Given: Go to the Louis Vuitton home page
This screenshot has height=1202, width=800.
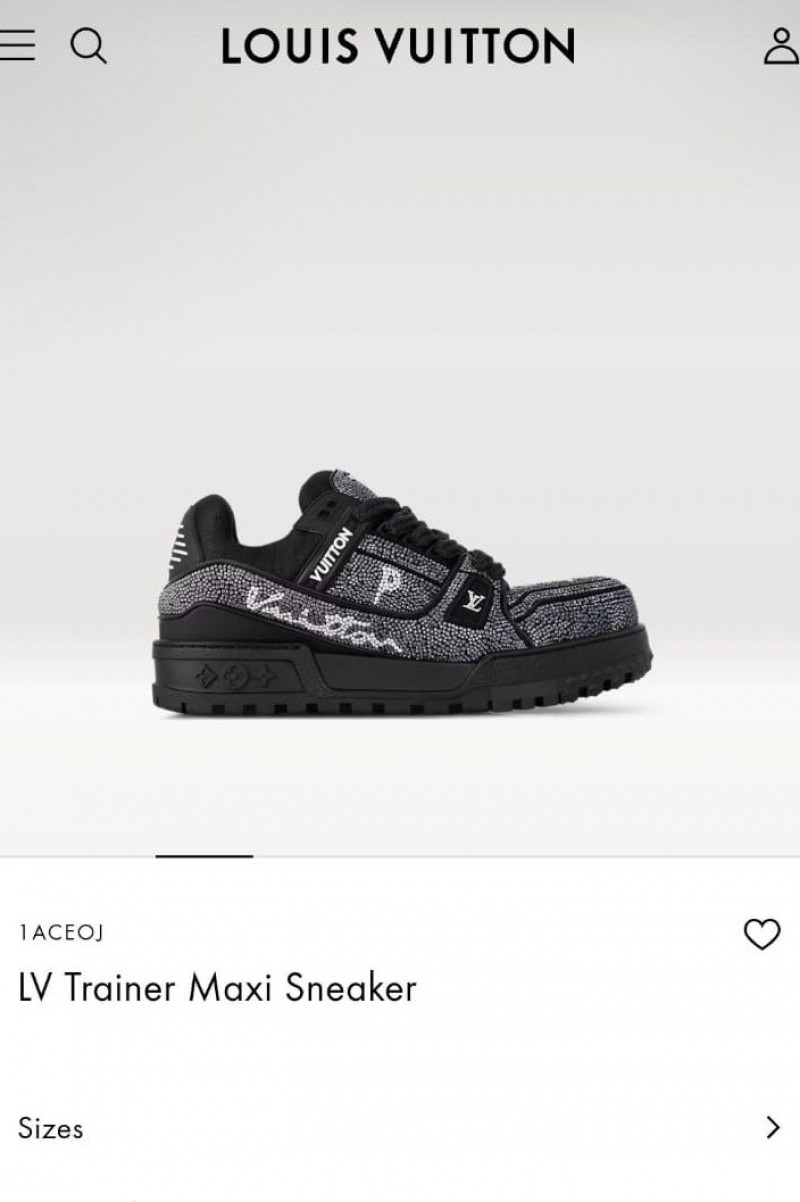Looking at the screenshot, I should click(x=398, y=46).
